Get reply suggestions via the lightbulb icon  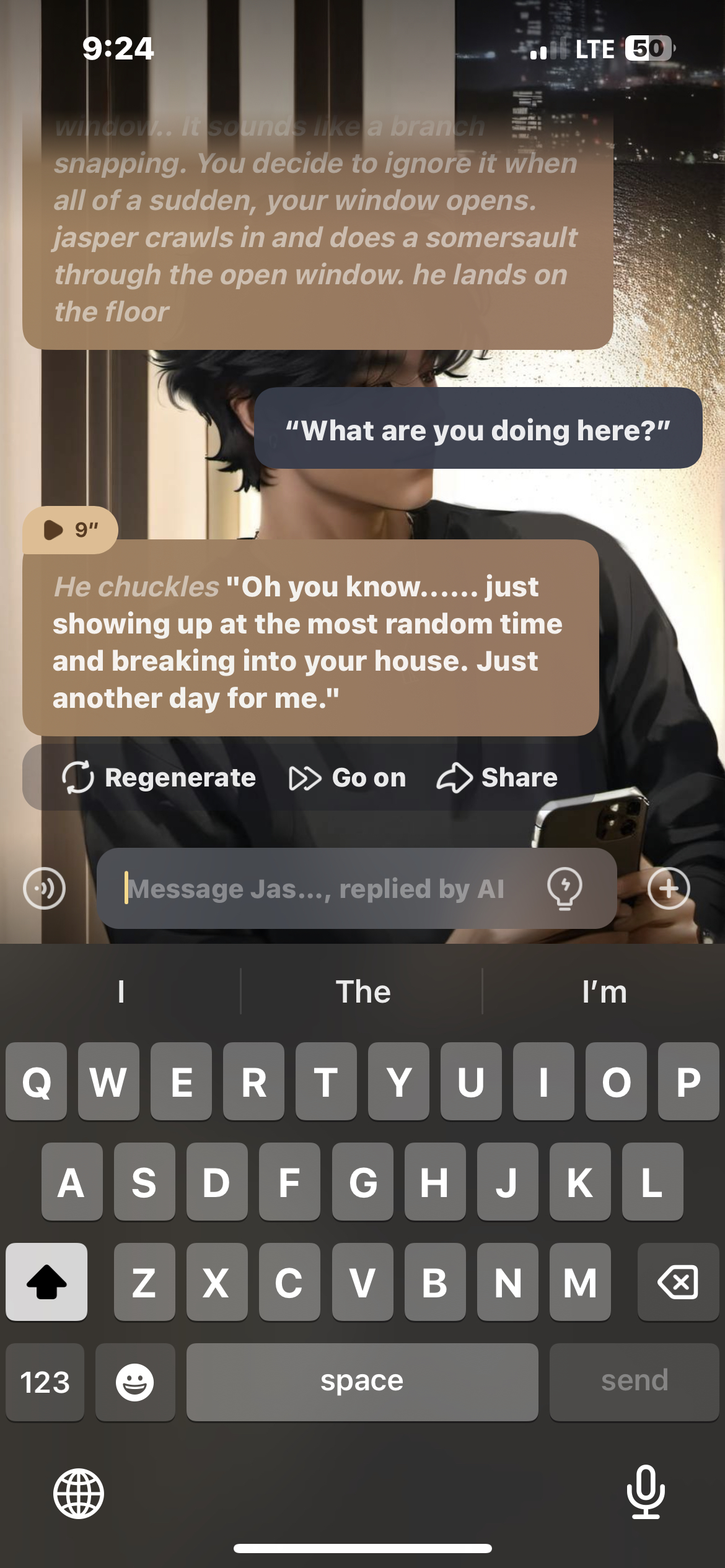(565, 889)
